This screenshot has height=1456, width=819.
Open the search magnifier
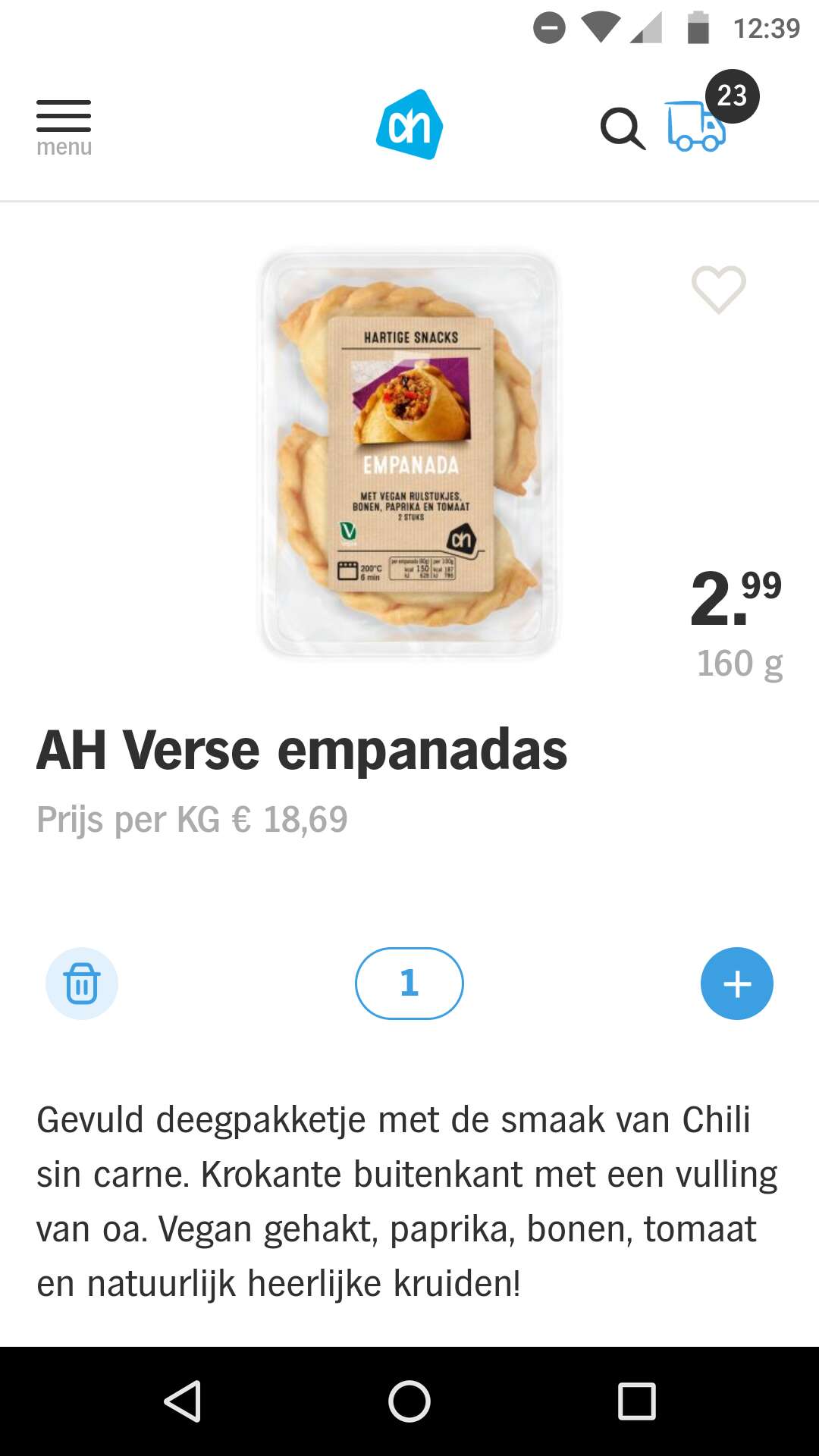point(622,128)
